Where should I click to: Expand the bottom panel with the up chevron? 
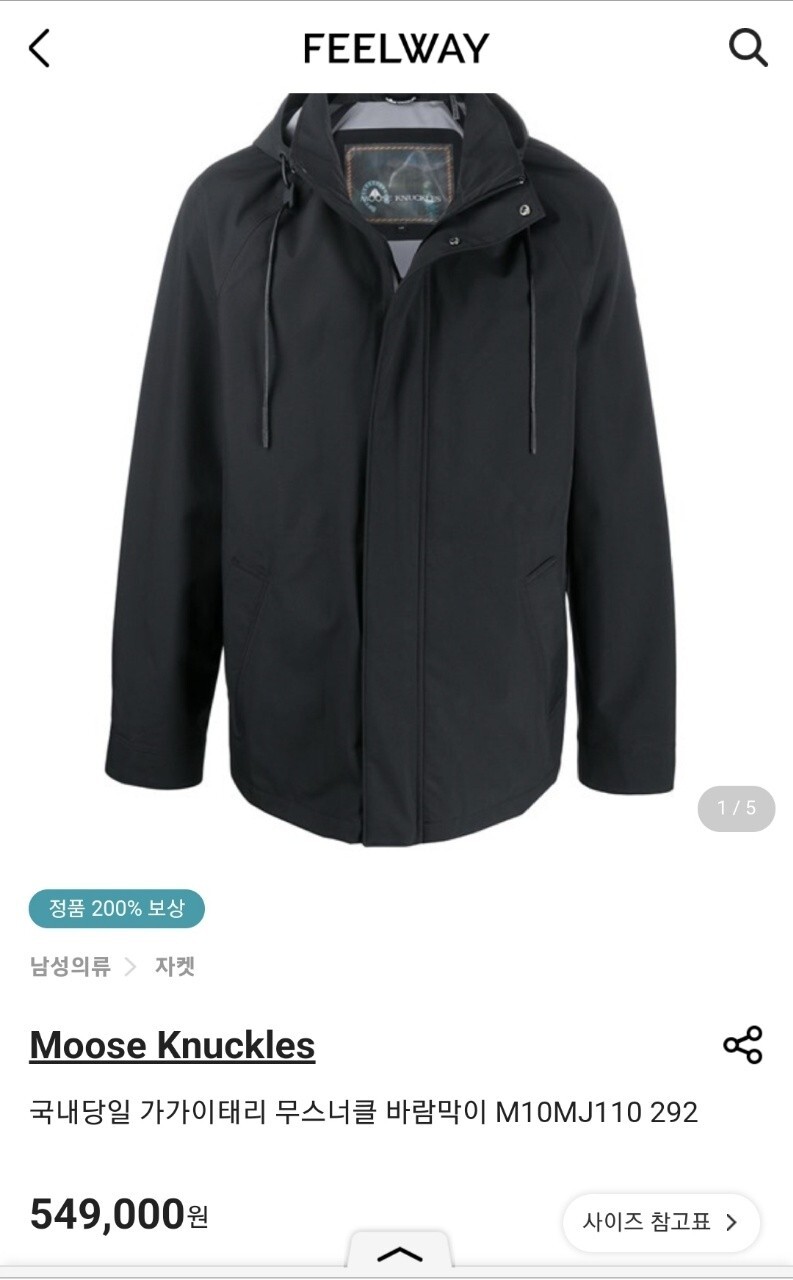point(399,1254)
